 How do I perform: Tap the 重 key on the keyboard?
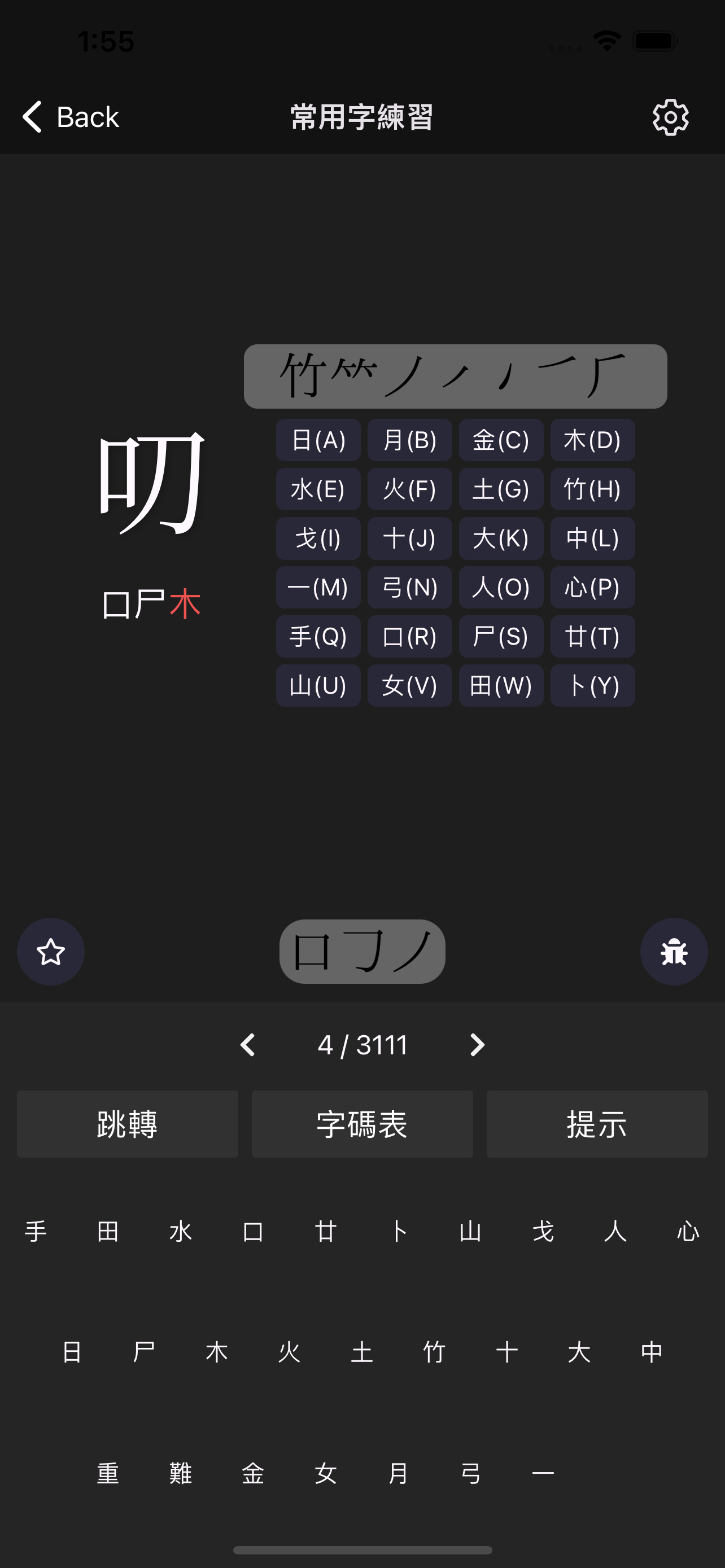click(107, 1473)
